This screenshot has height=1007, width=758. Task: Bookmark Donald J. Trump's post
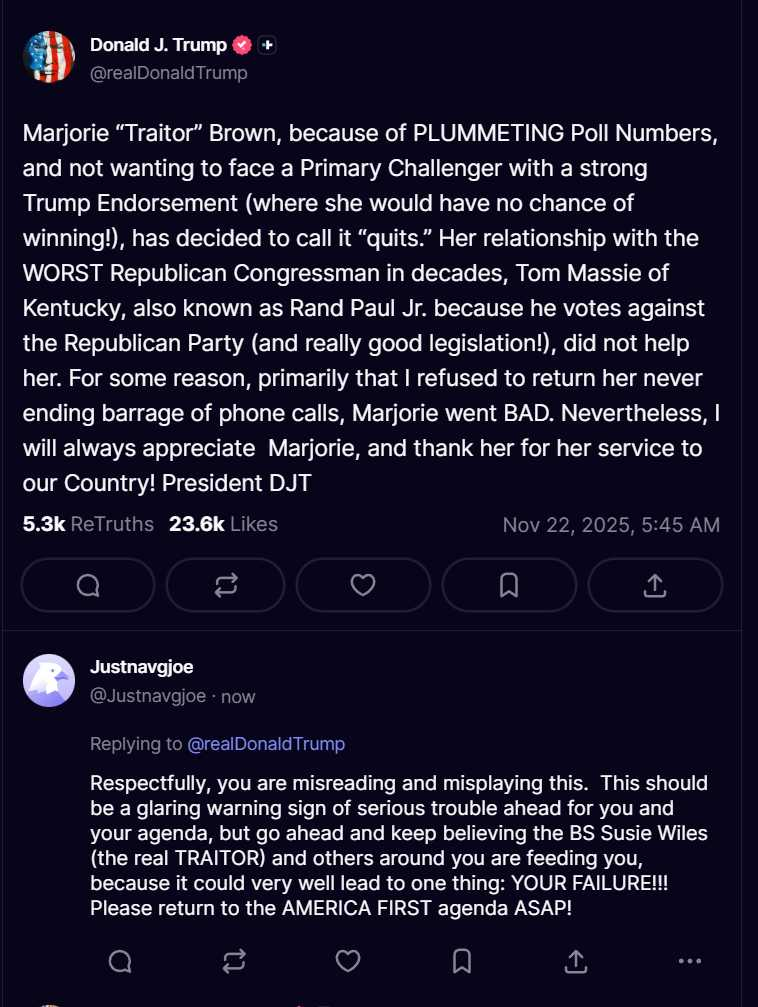509,585
